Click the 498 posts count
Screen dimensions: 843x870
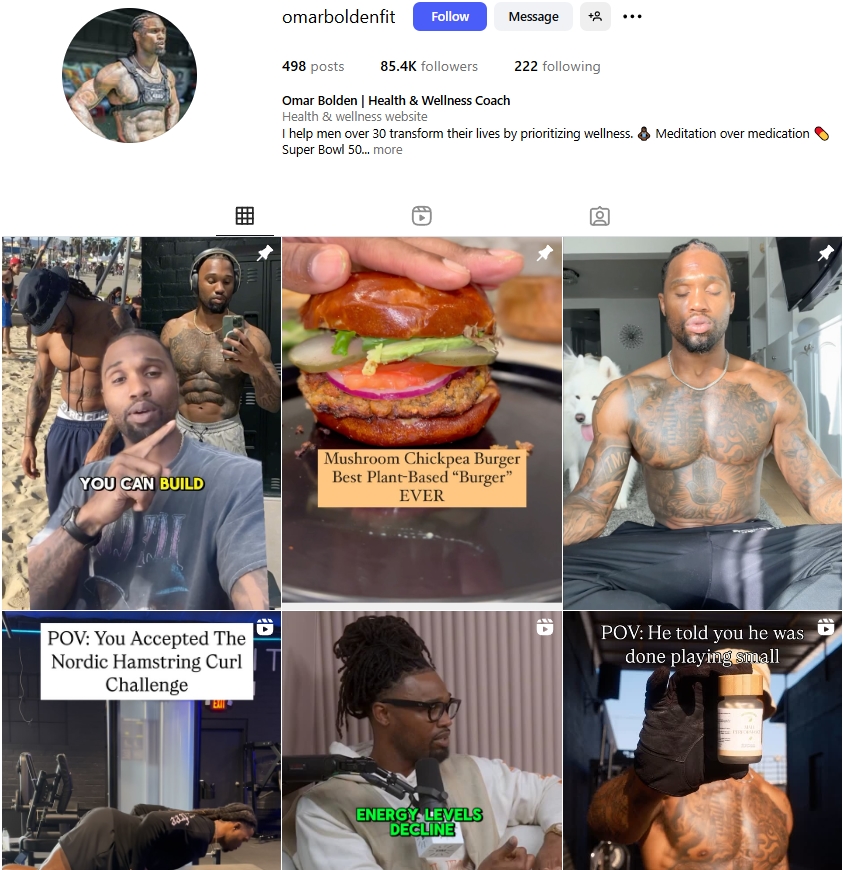pyautogui.click(x=312, y=66)
